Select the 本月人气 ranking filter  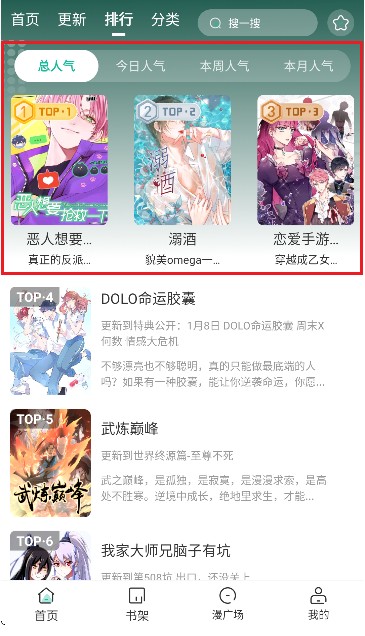[x=308, y=66]
